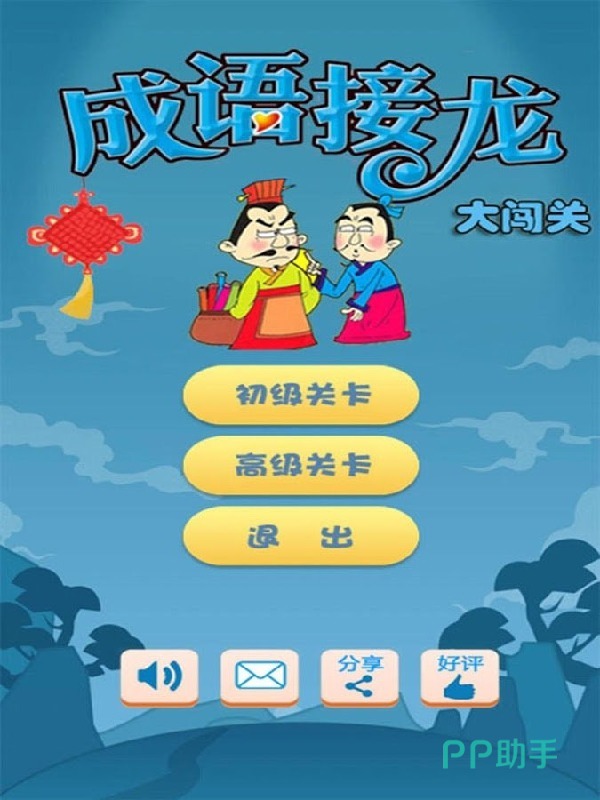Start the 初级关卡 beginner levels

[x=300, y=395]
